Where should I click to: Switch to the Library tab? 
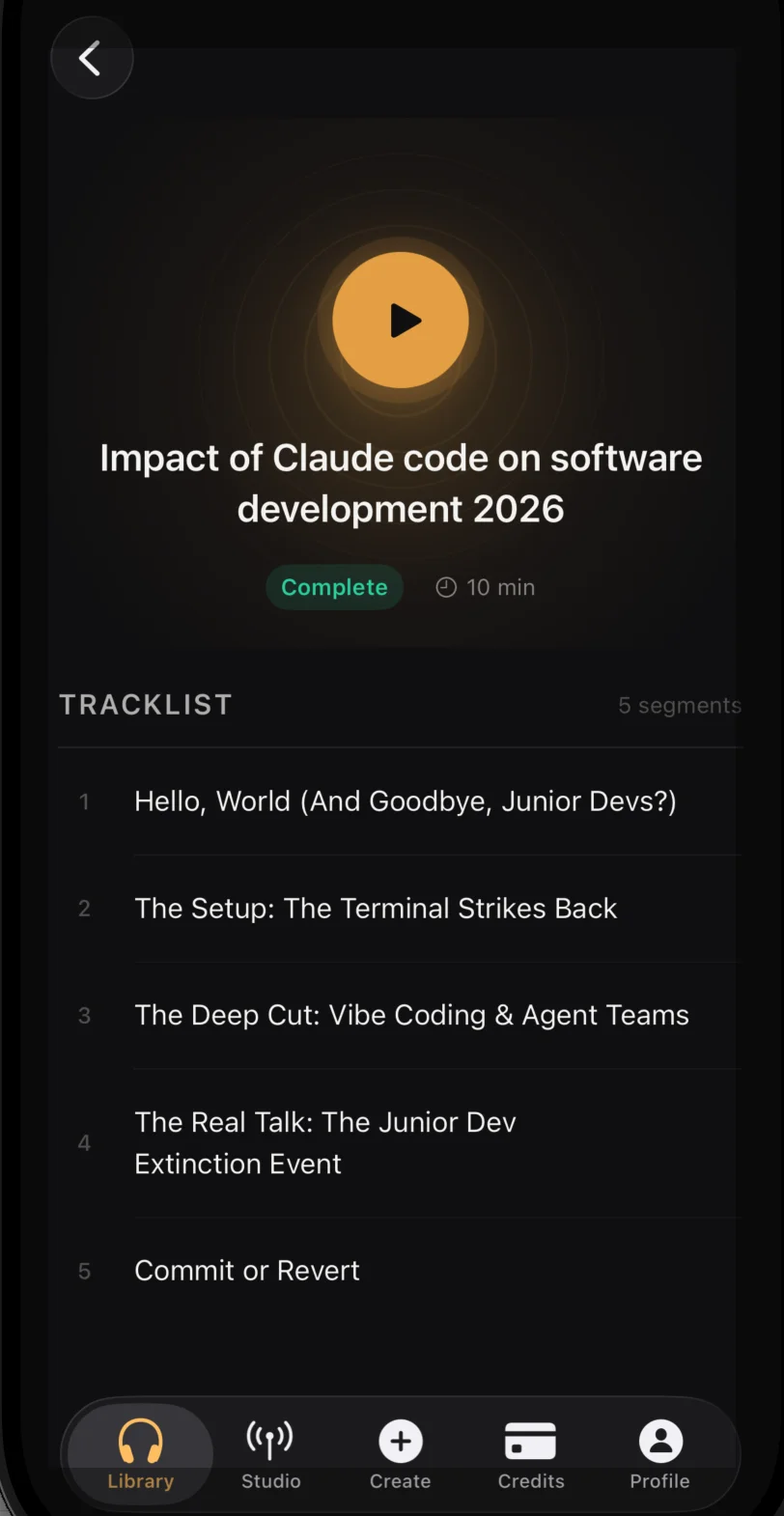(141, 1454)
